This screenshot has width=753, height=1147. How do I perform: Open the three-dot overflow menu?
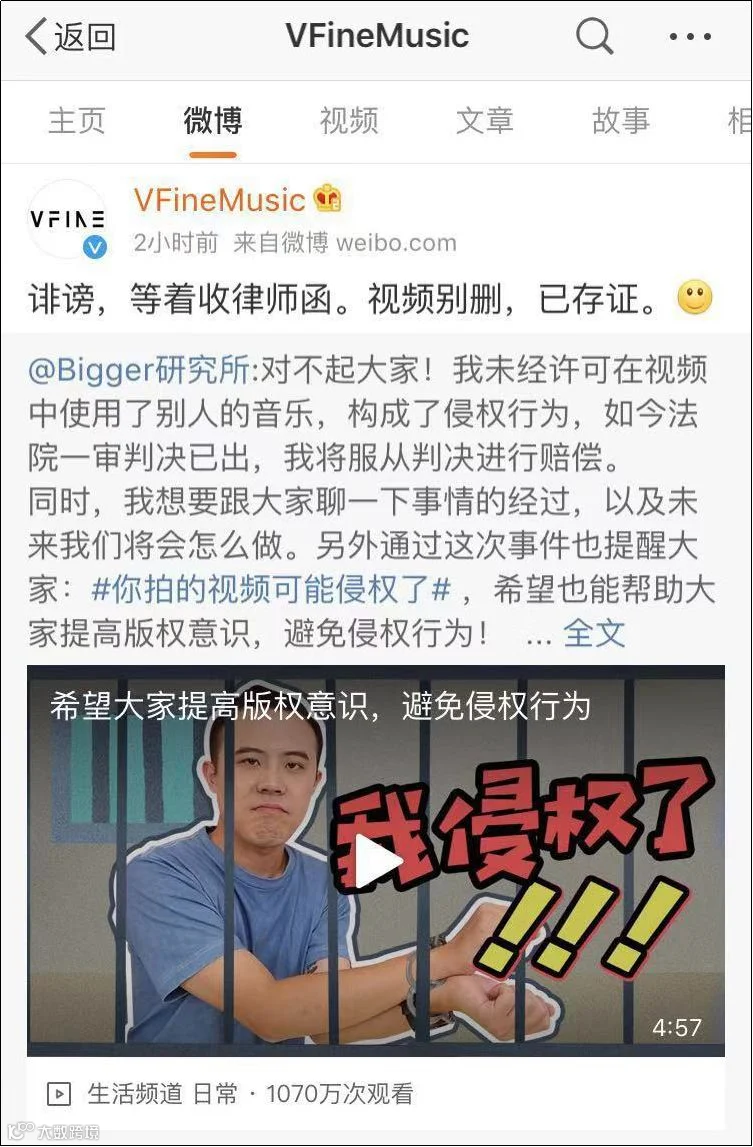tap(690, 36)
